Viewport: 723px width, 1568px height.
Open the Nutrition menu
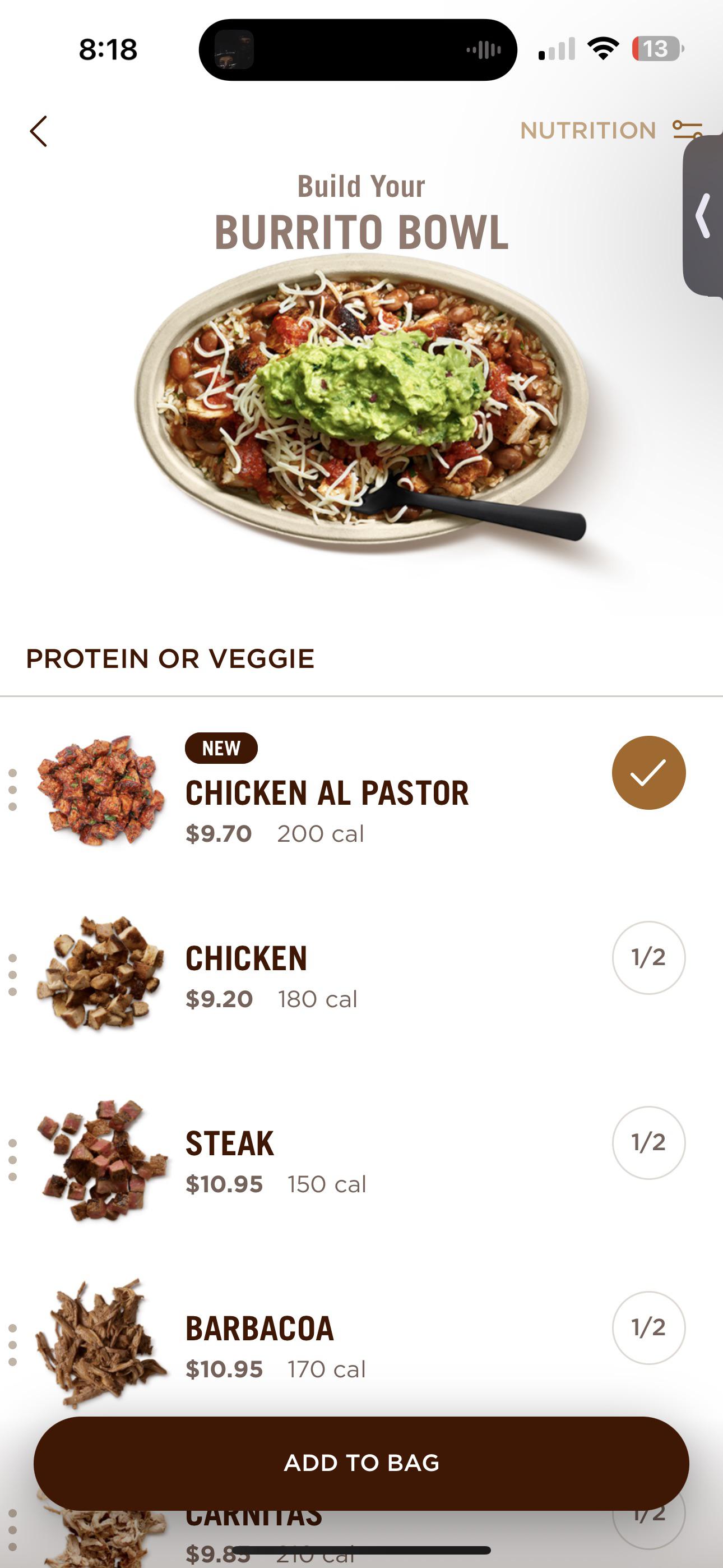point(588,130)
